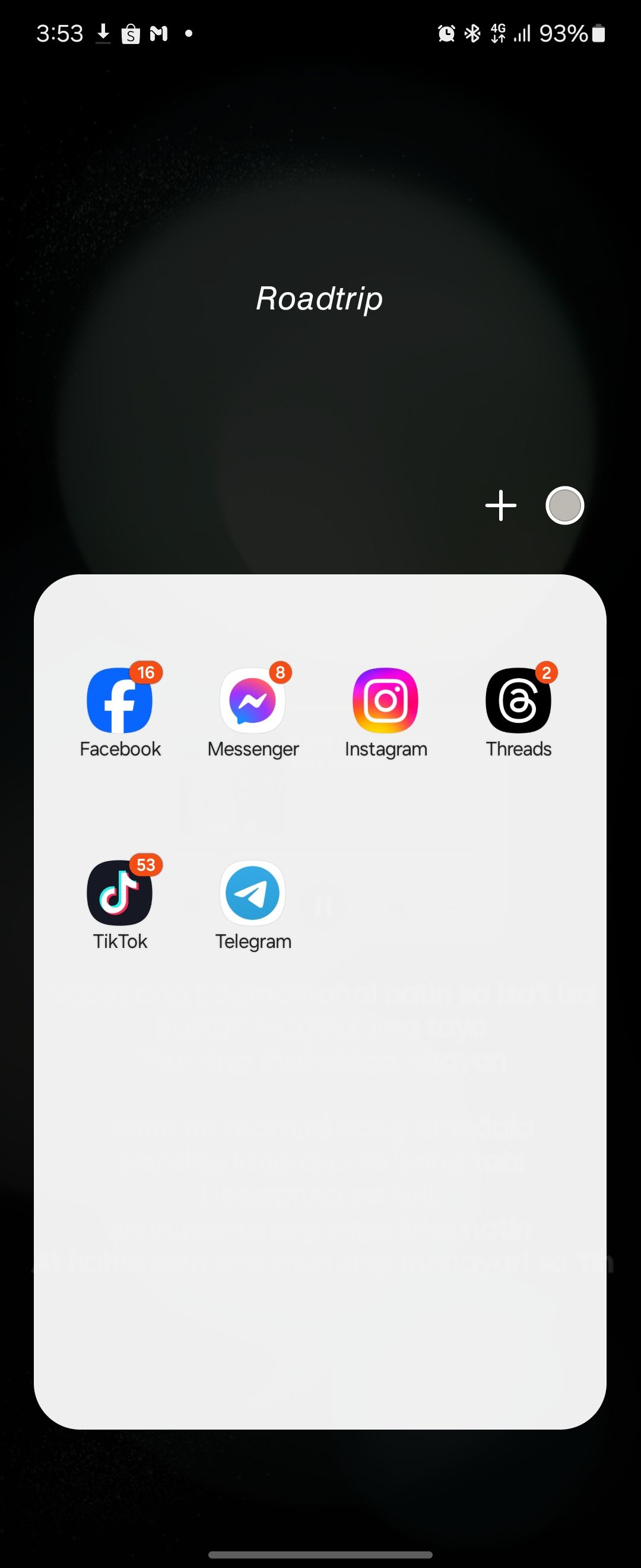Tap the Roadtrip folder title to rename it

[x=319, y=298]
